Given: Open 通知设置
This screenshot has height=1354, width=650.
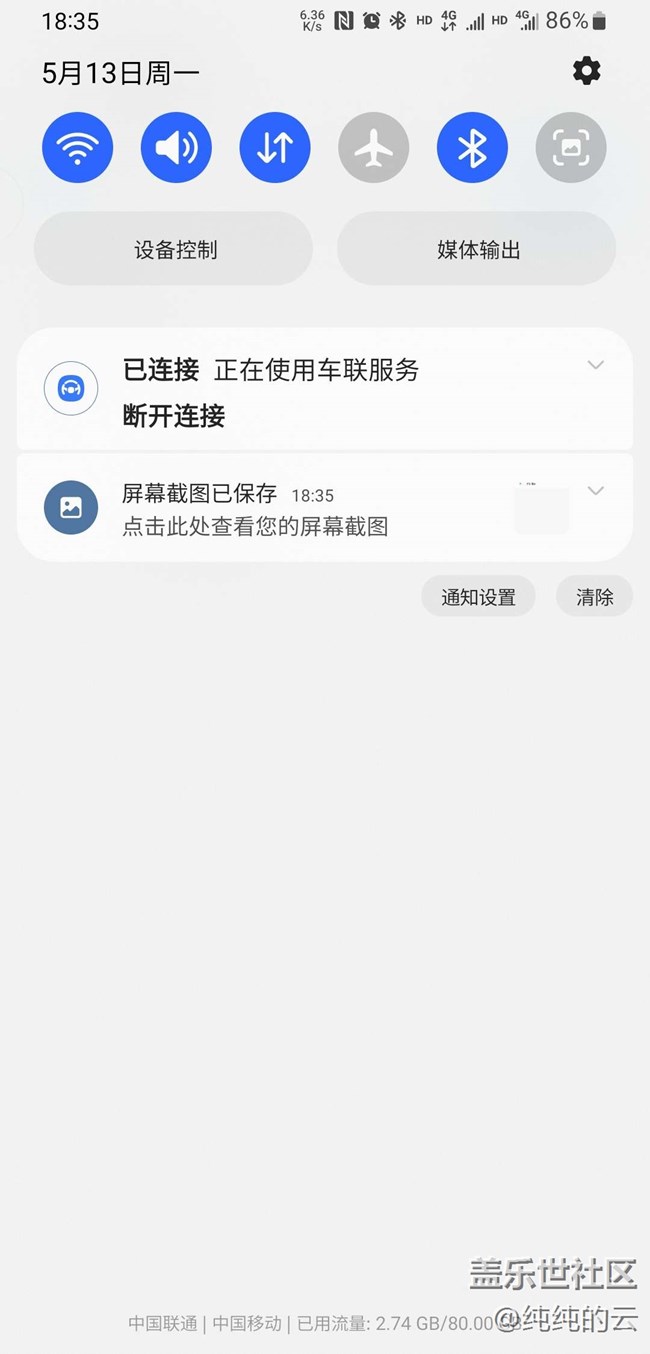Looking at the screenshot, I should point(478,597).
